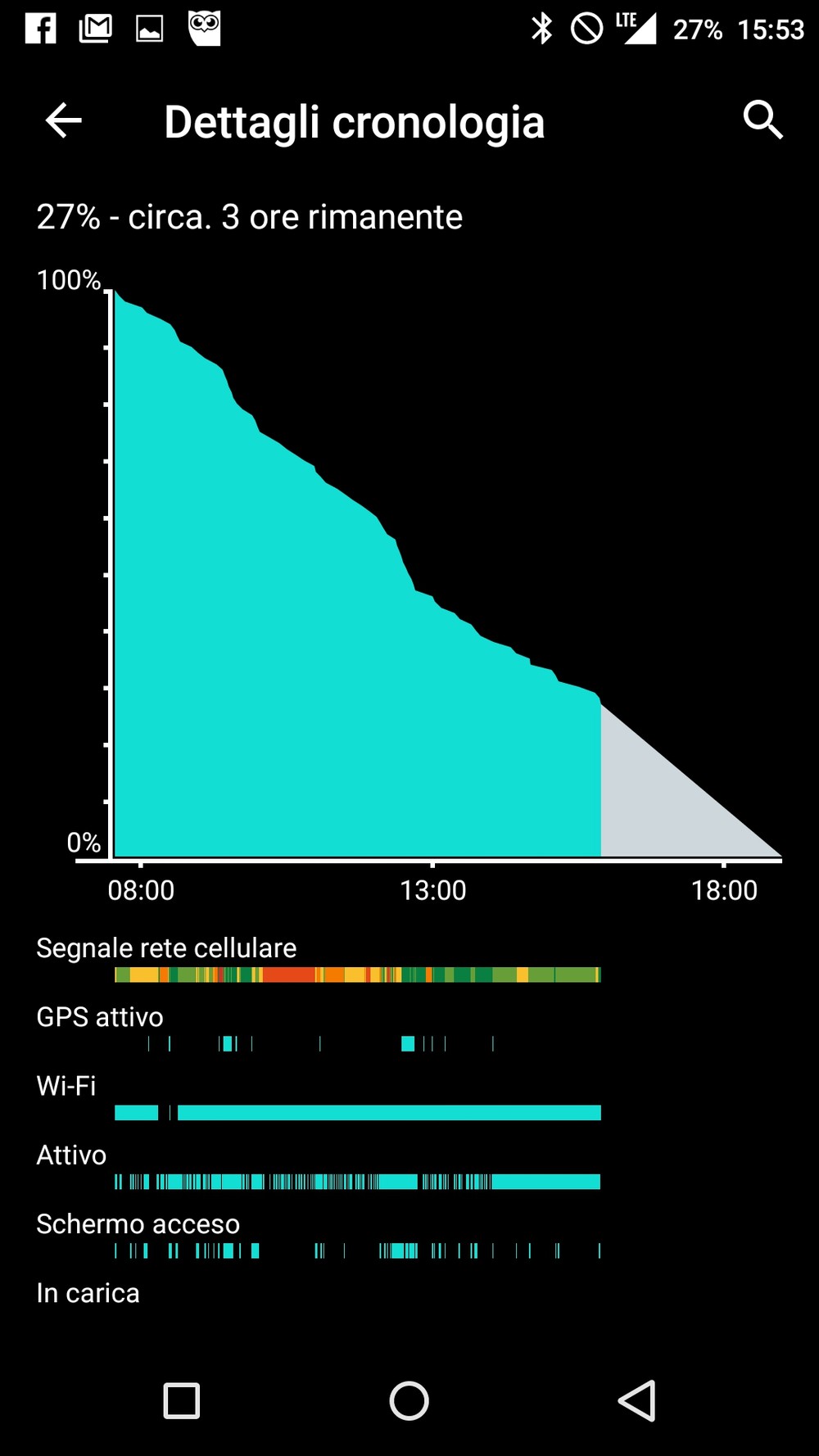Go back using the toolbar arrow
The width and height of the screenshot is (819, 1456).
(x=63, y=121)
